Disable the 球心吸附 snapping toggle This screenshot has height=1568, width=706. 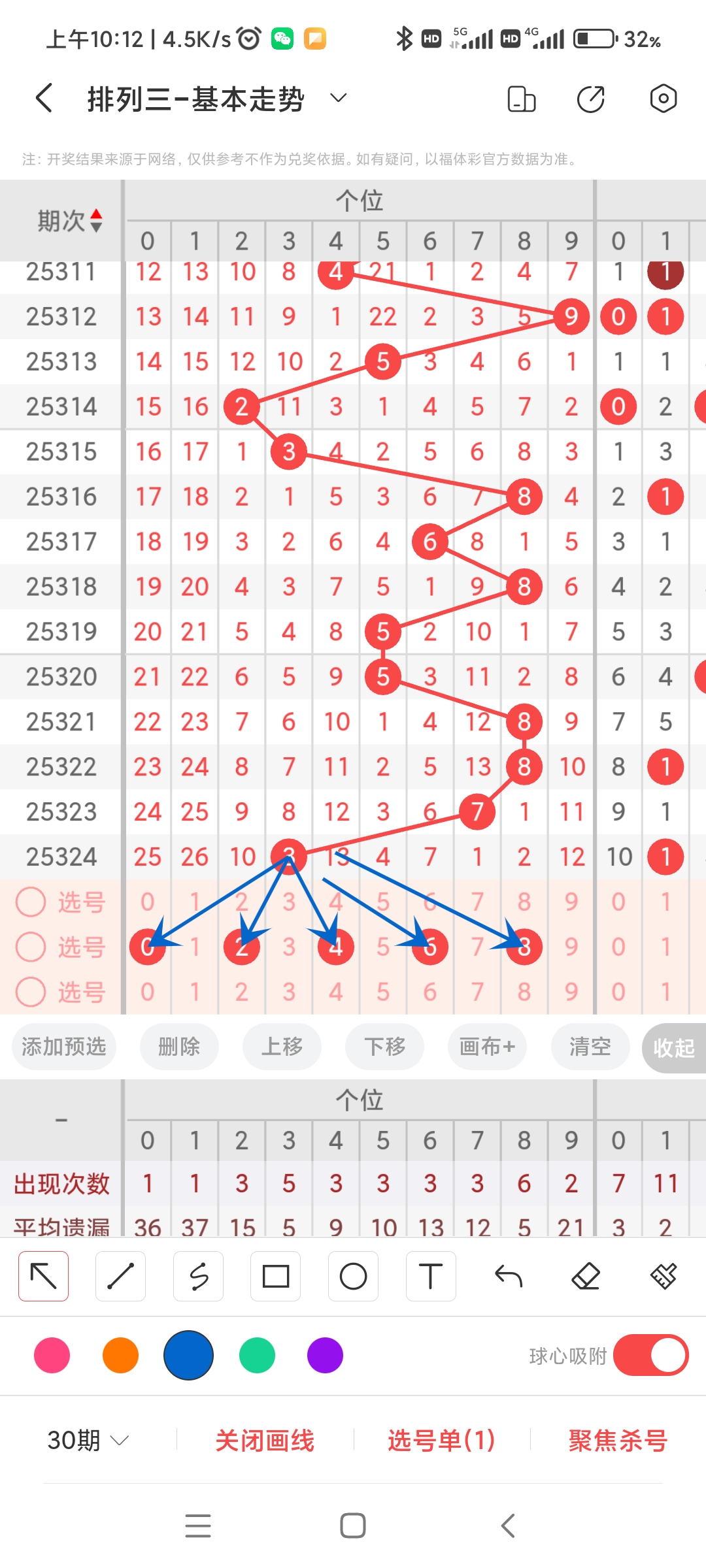pyautogui.click(x=650, y=1356)
